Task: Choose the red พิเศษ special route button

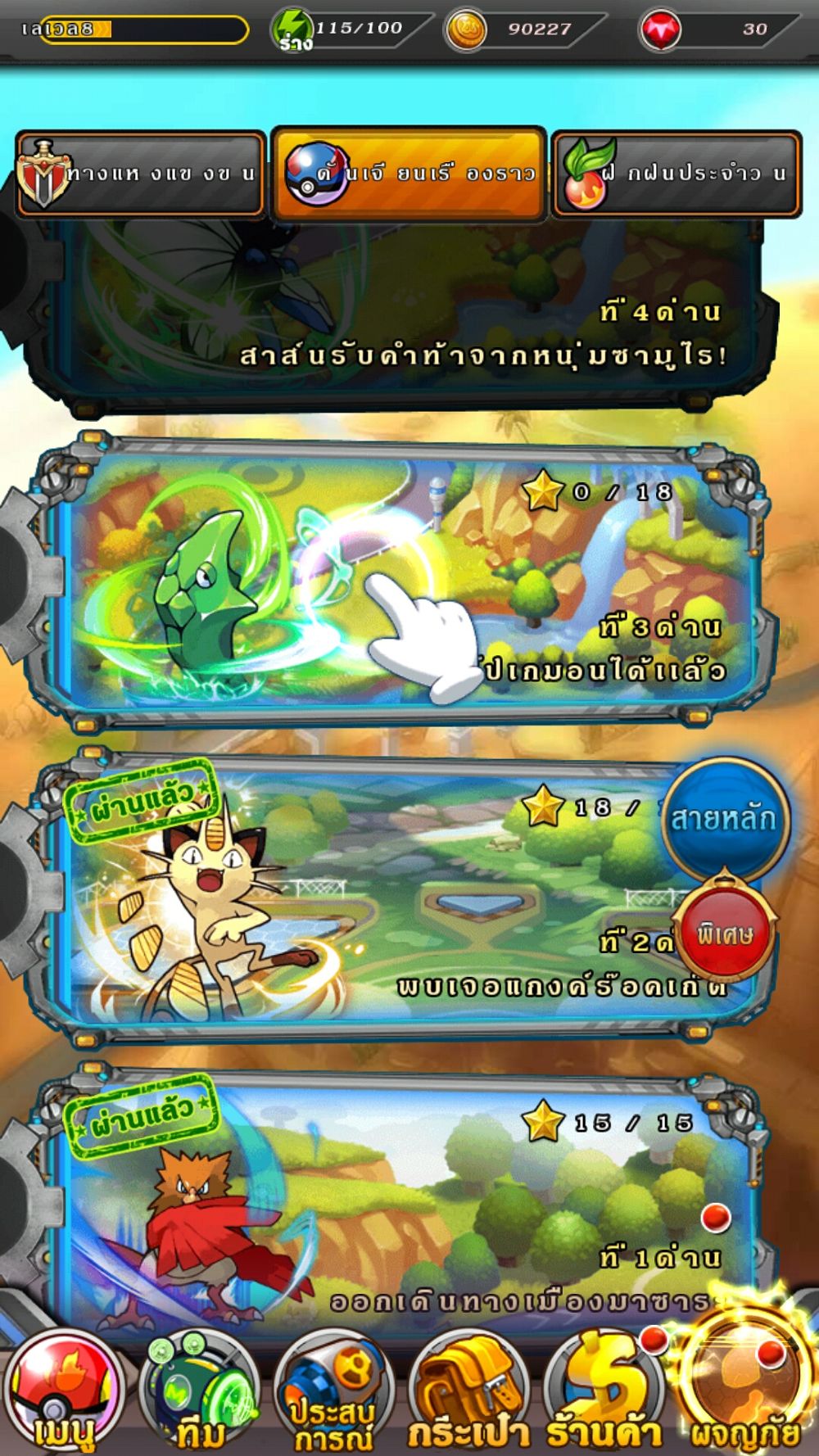Action: point(724,933)
